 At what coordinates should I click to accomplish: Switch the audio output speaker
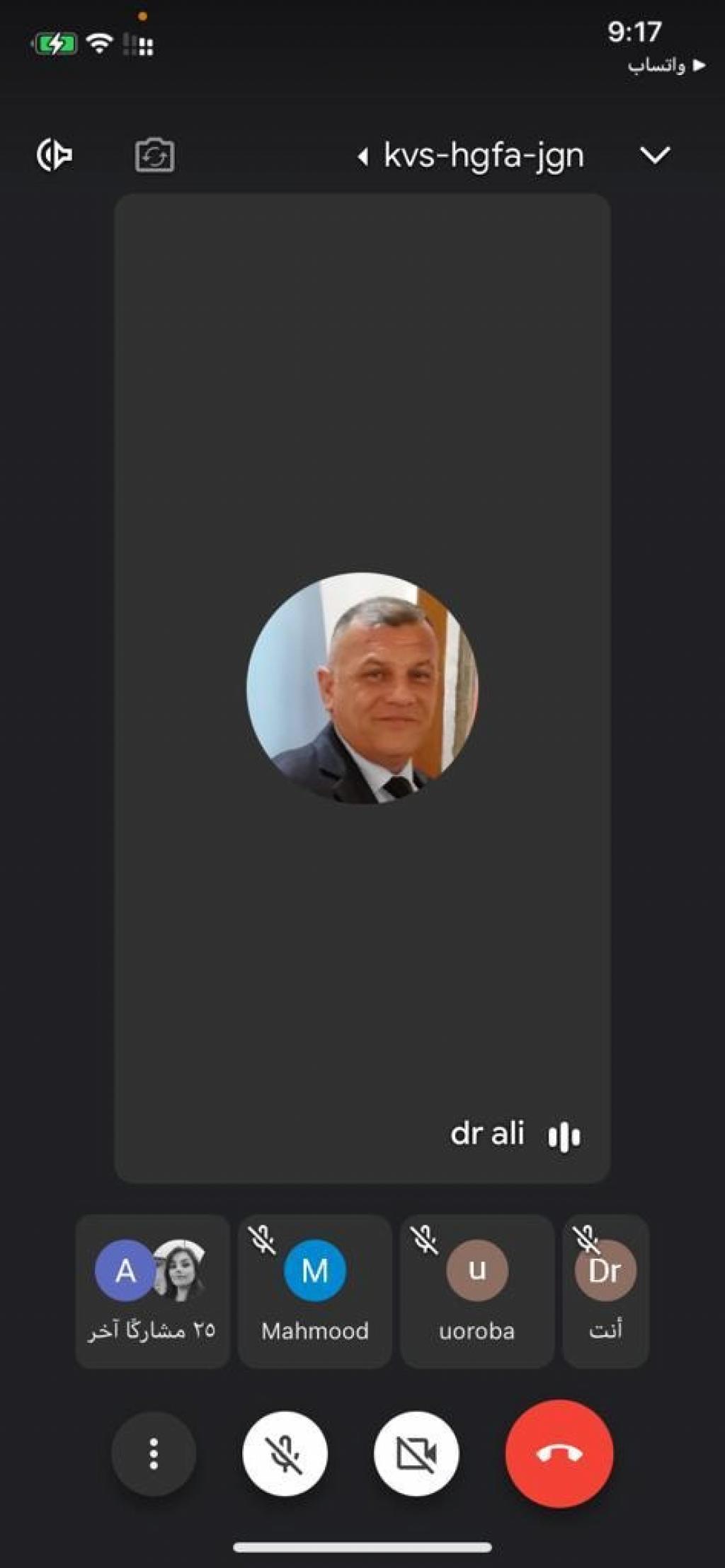55,155
